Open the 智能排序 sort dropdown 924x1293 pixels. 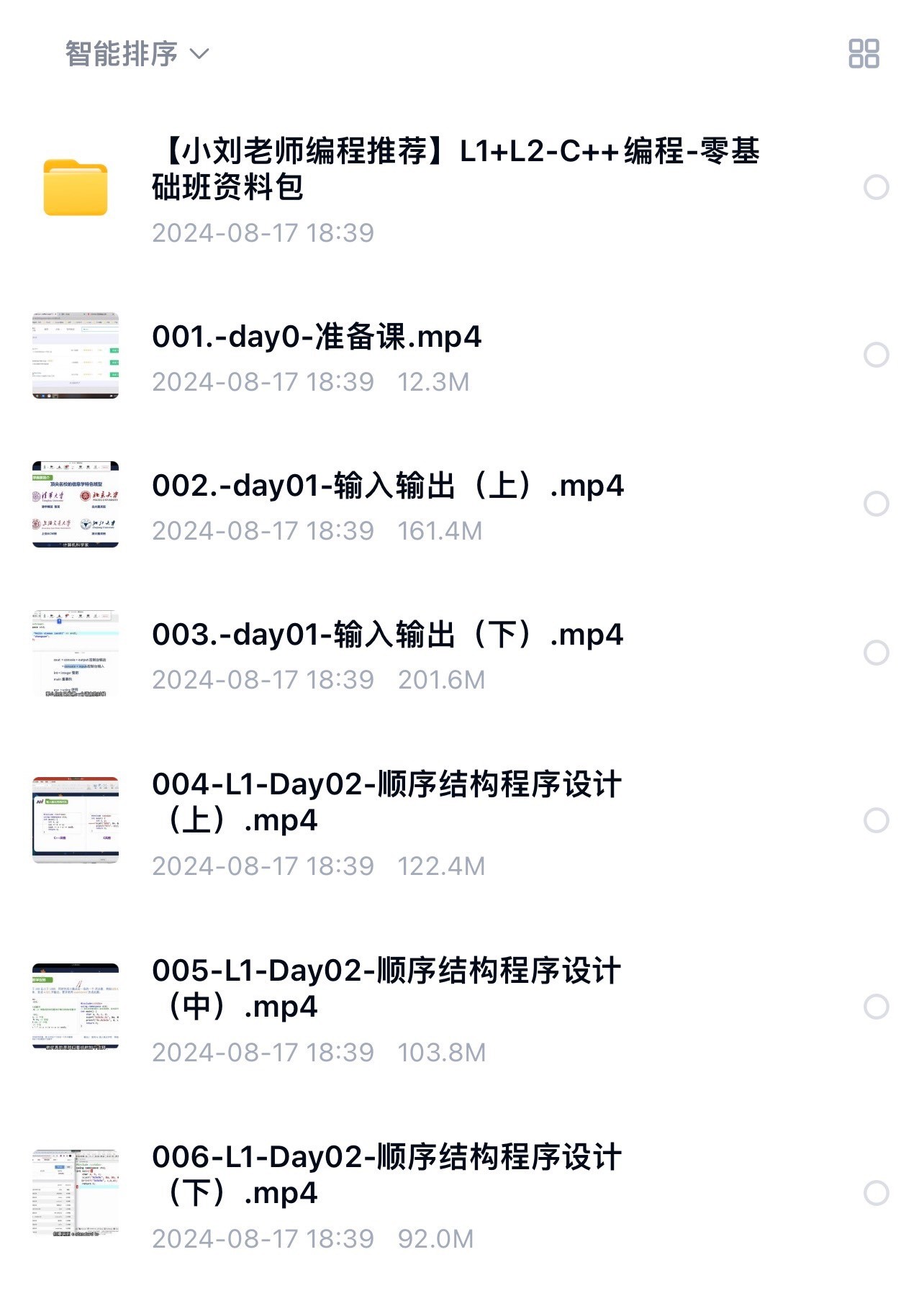[x=137, y=54]
